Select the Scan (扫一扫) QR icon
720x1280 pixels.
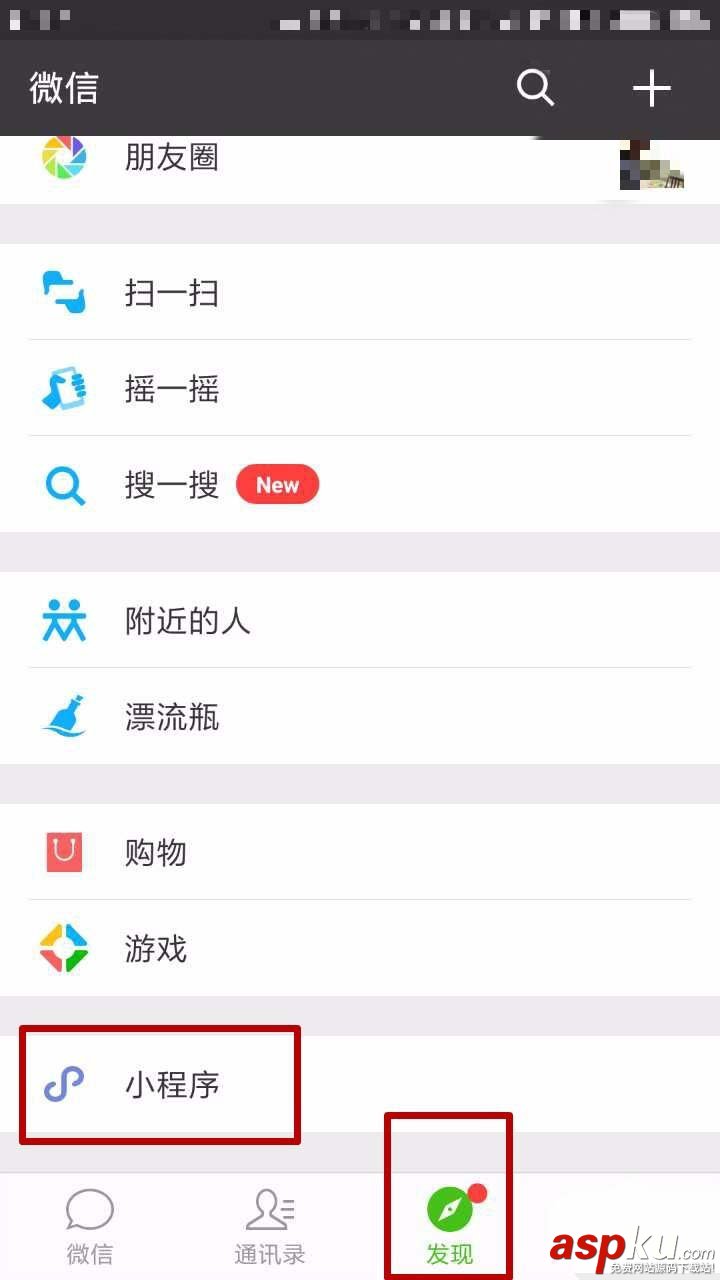pyautogui.click(x=64, y=293)
